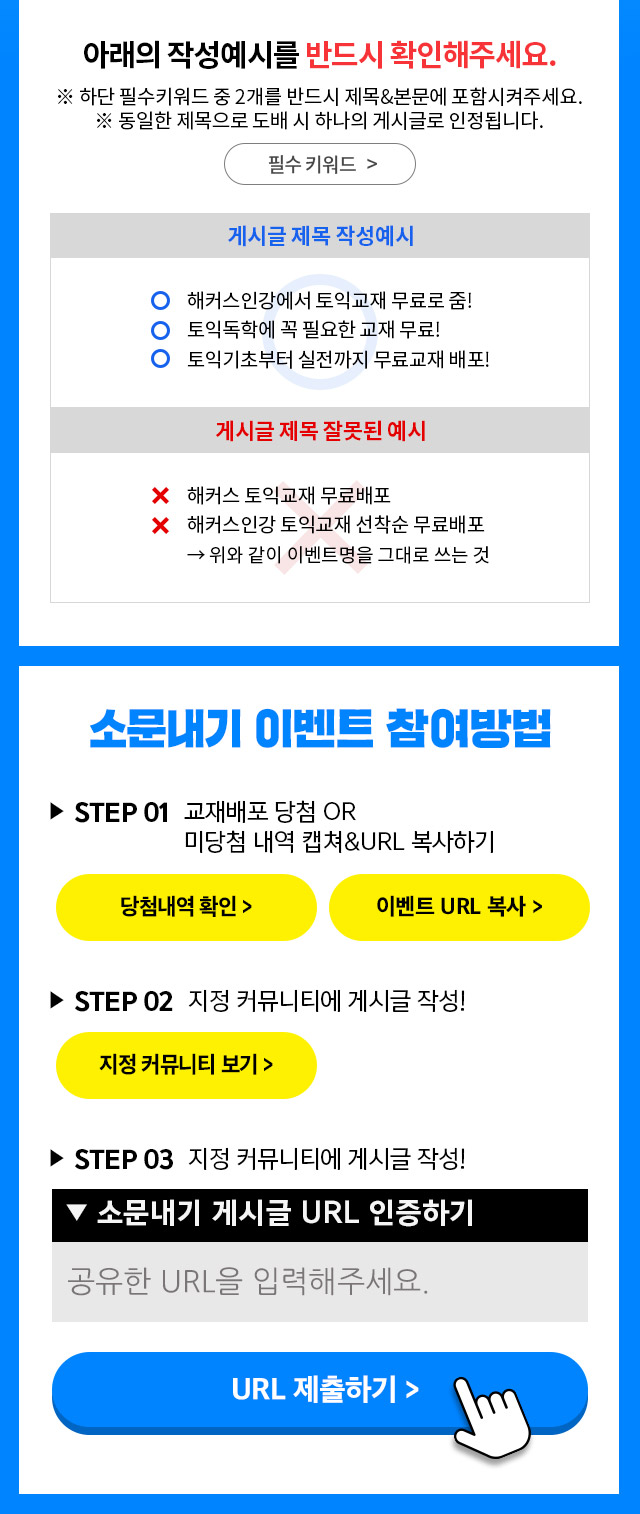View designated communities via 지정 커뮤니티 보기

click(186, 1065)
